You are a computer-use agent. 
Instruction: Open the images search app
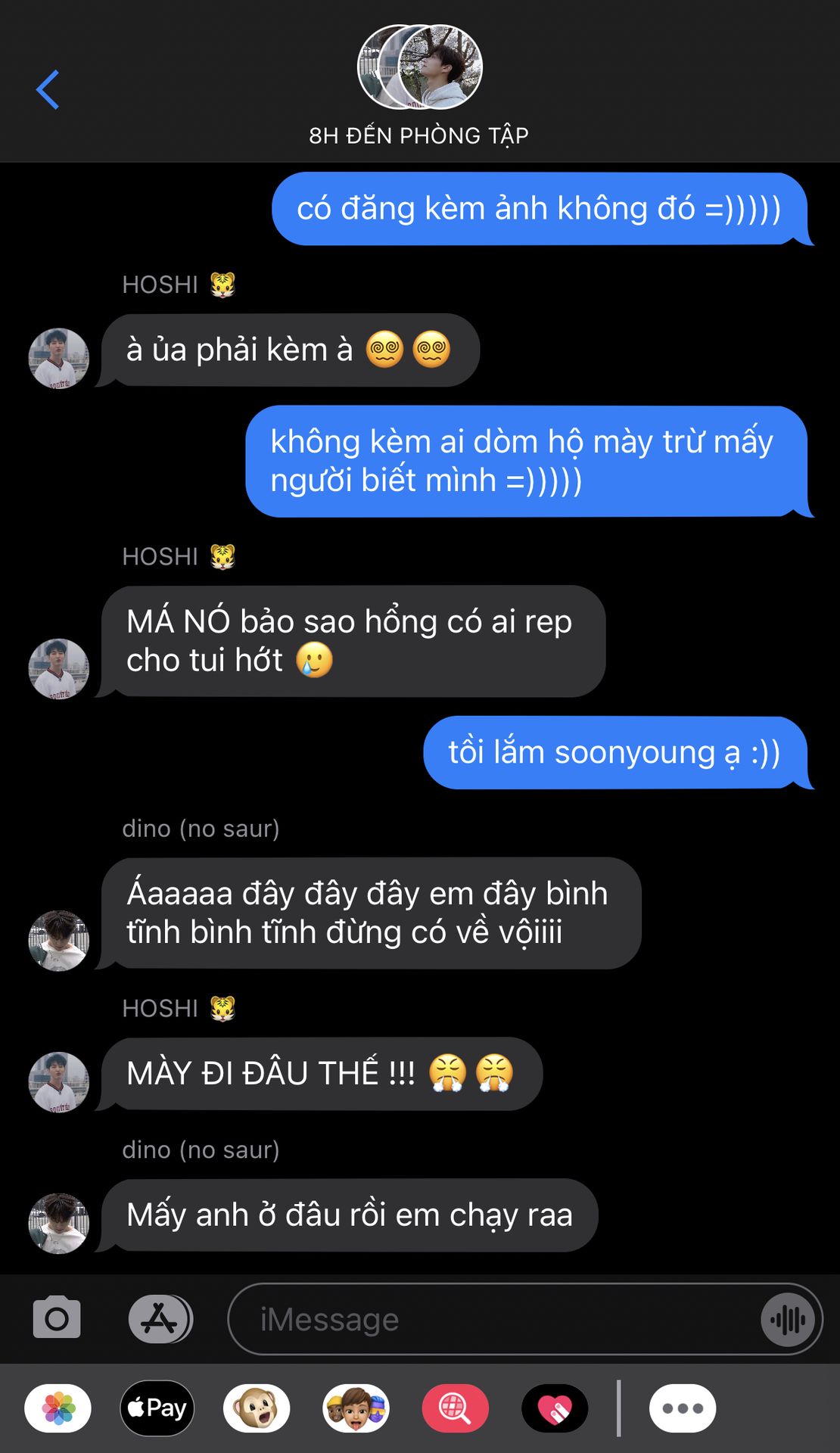tap(455, 1408)
